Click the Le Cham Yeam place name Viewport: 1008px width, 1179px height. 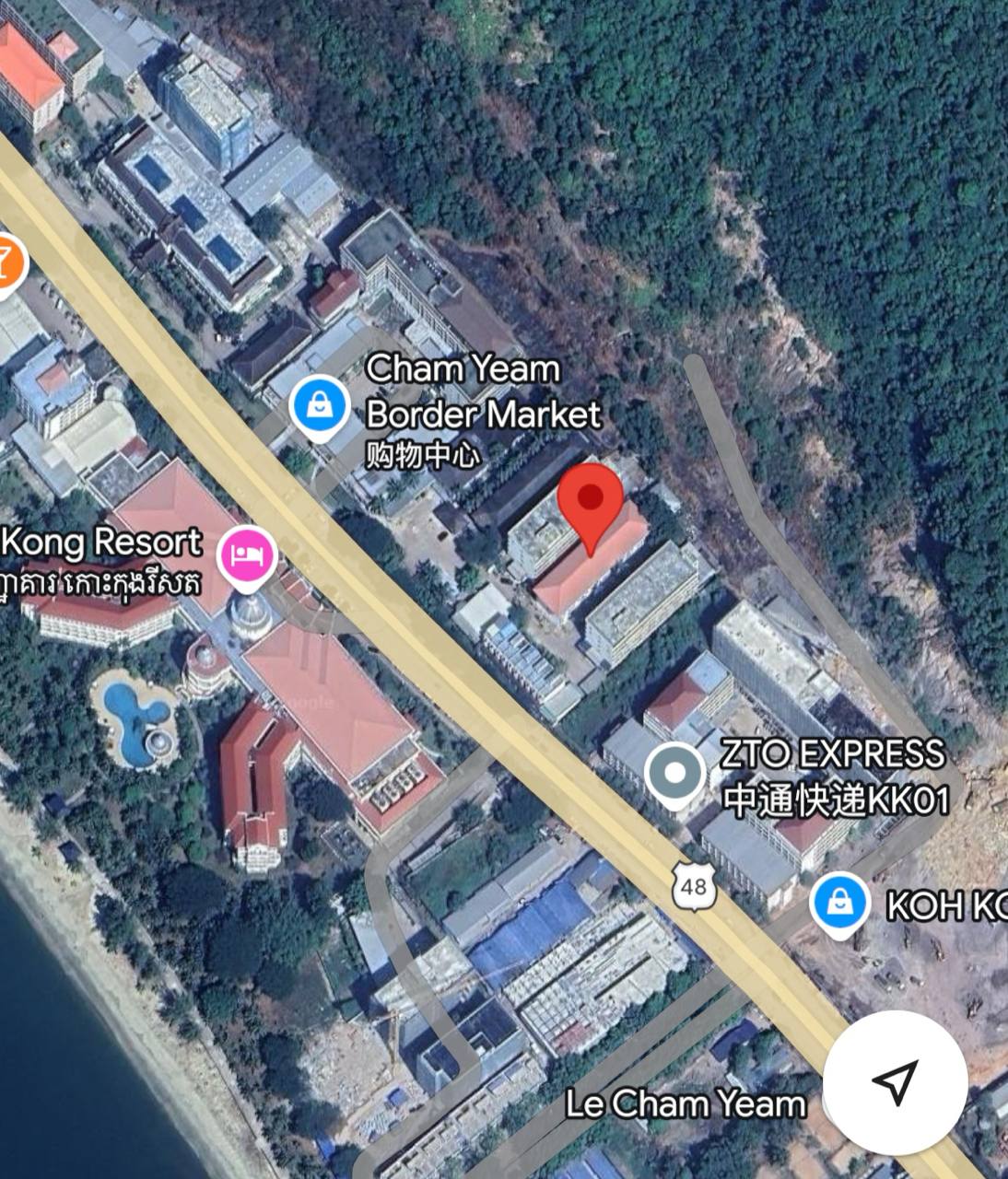tap(686, 1101)
